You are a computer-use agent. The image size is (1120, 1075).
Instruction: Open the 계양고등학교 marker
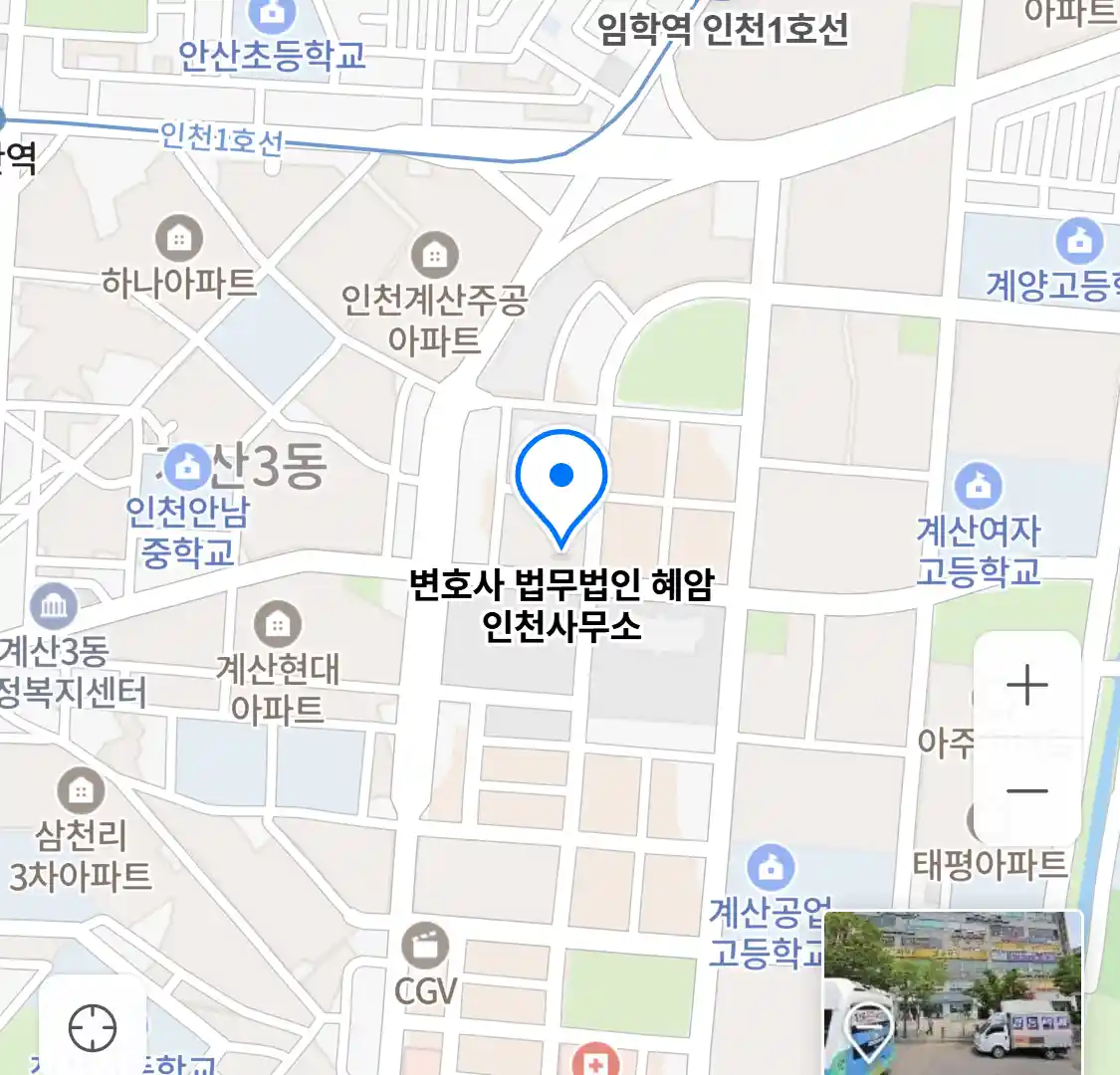click(1079, 242)
